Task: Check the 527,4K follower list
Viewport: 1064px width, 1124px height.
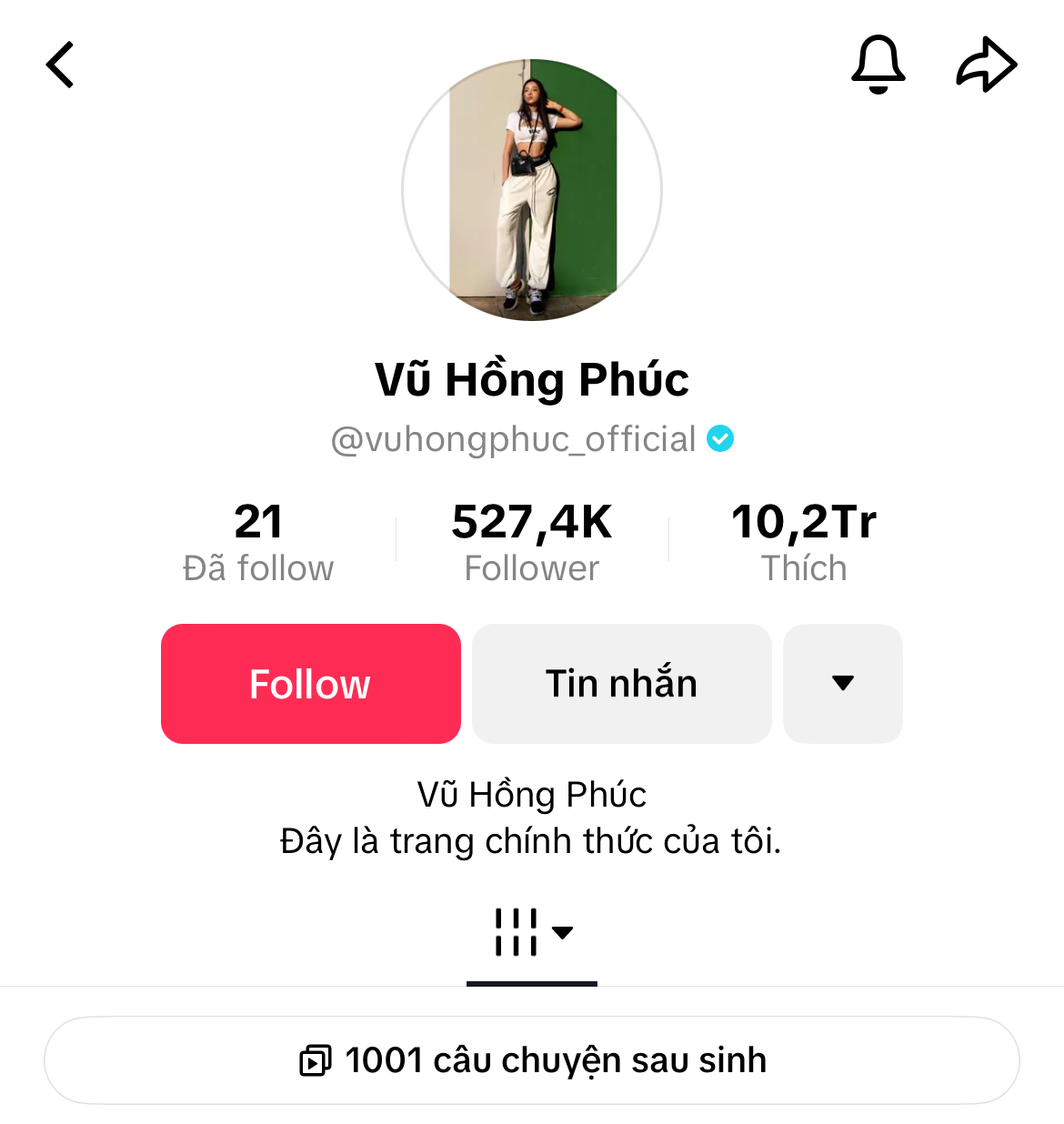Action: tap(531, 541)
